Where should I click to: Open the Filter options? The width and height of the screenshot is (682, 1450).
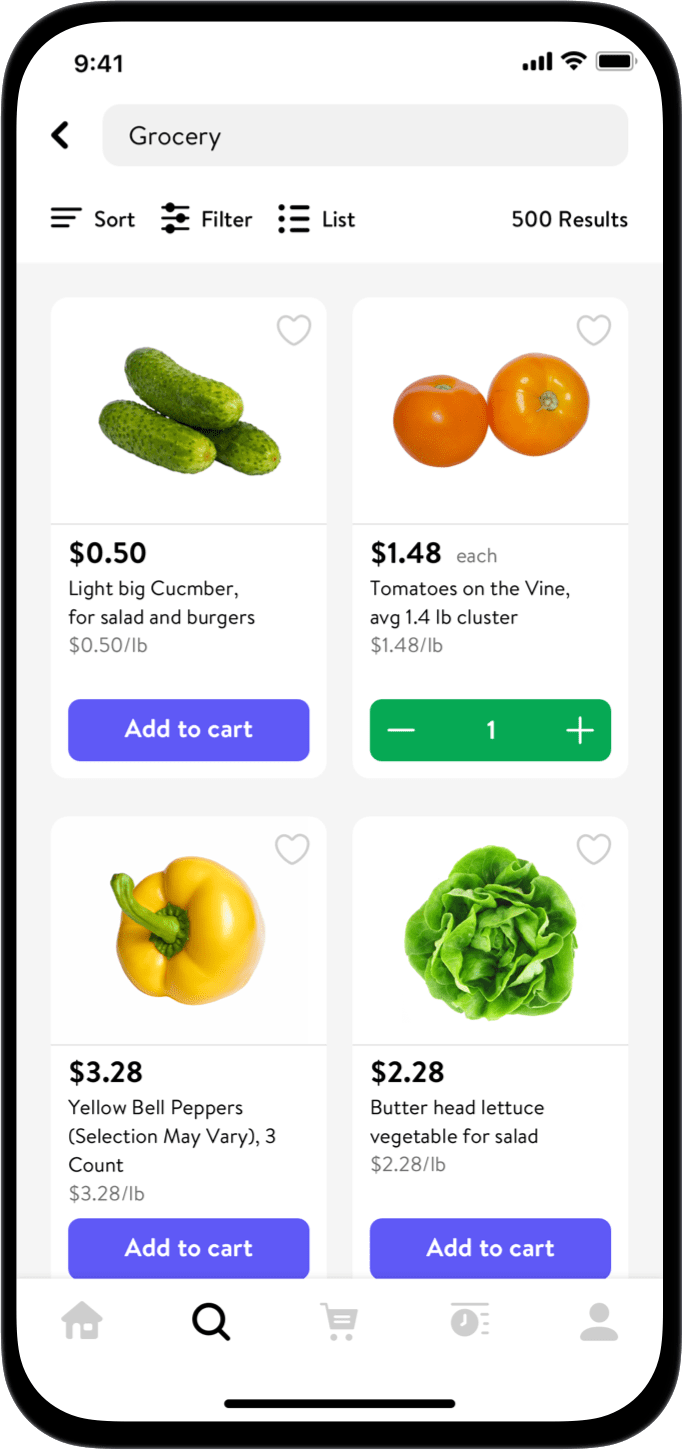coord(207,219)
